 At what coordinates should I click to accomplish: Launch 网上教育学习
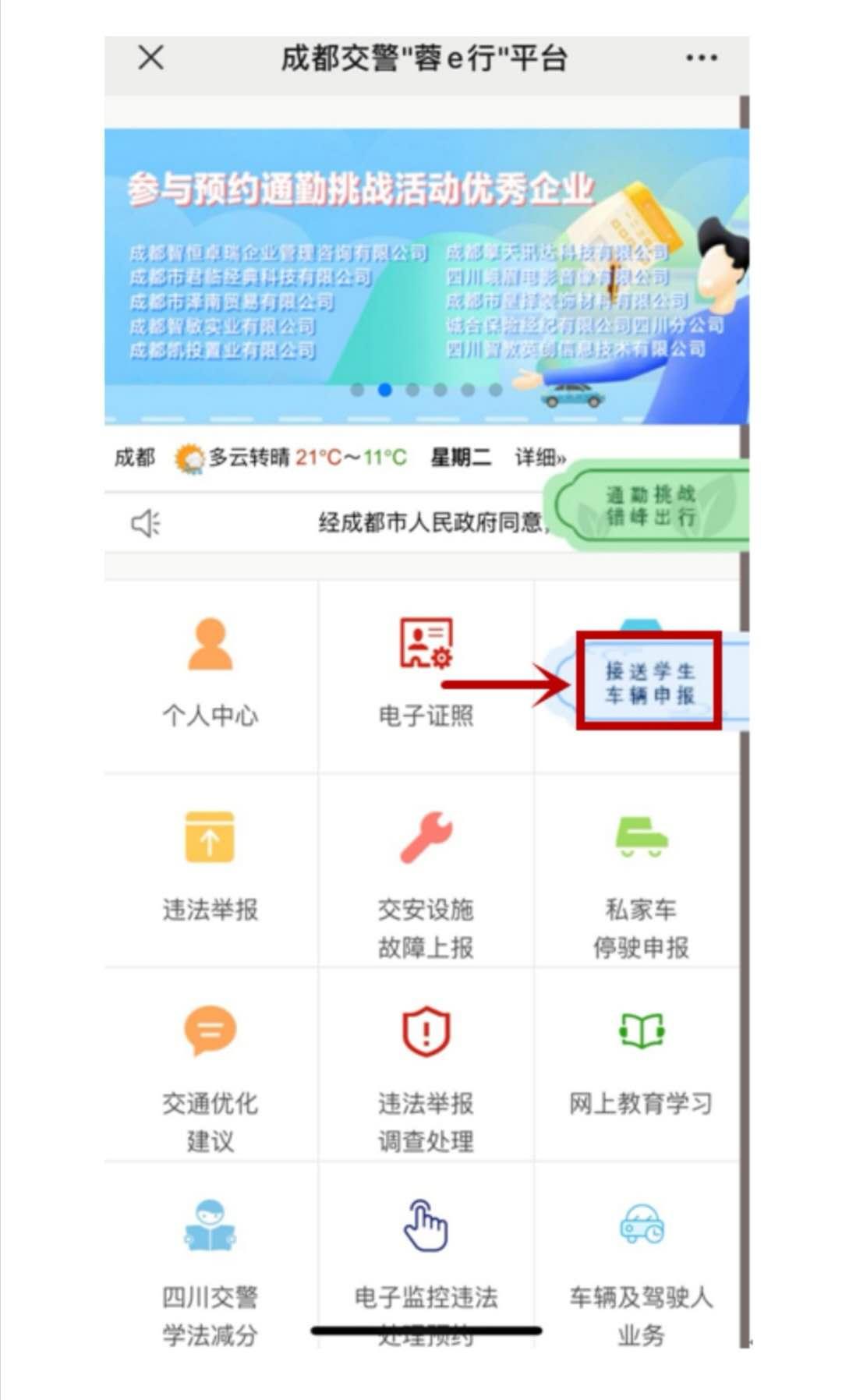(x=641, y=1064)
